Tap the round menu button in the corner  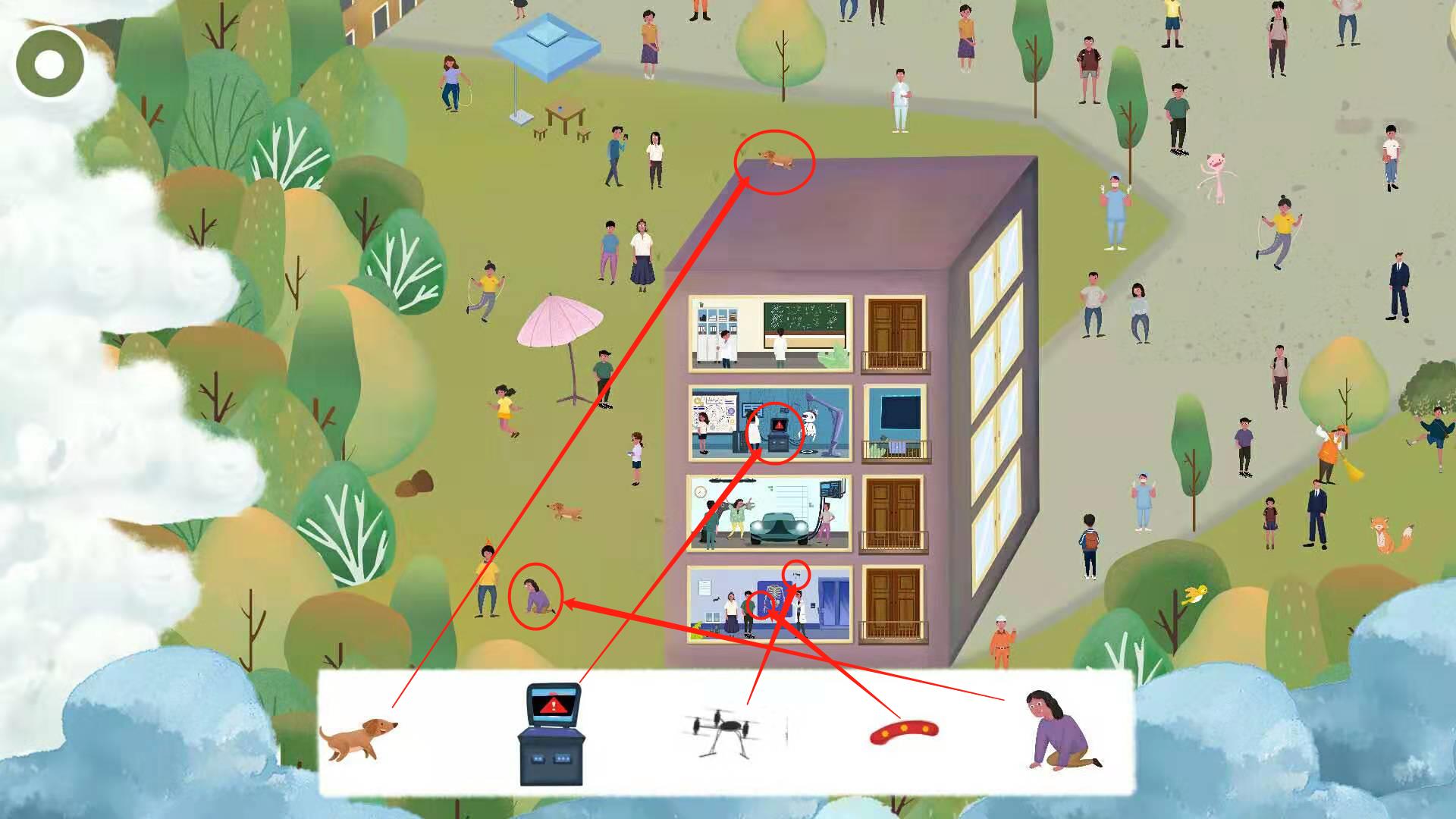(x=50, y=64)
